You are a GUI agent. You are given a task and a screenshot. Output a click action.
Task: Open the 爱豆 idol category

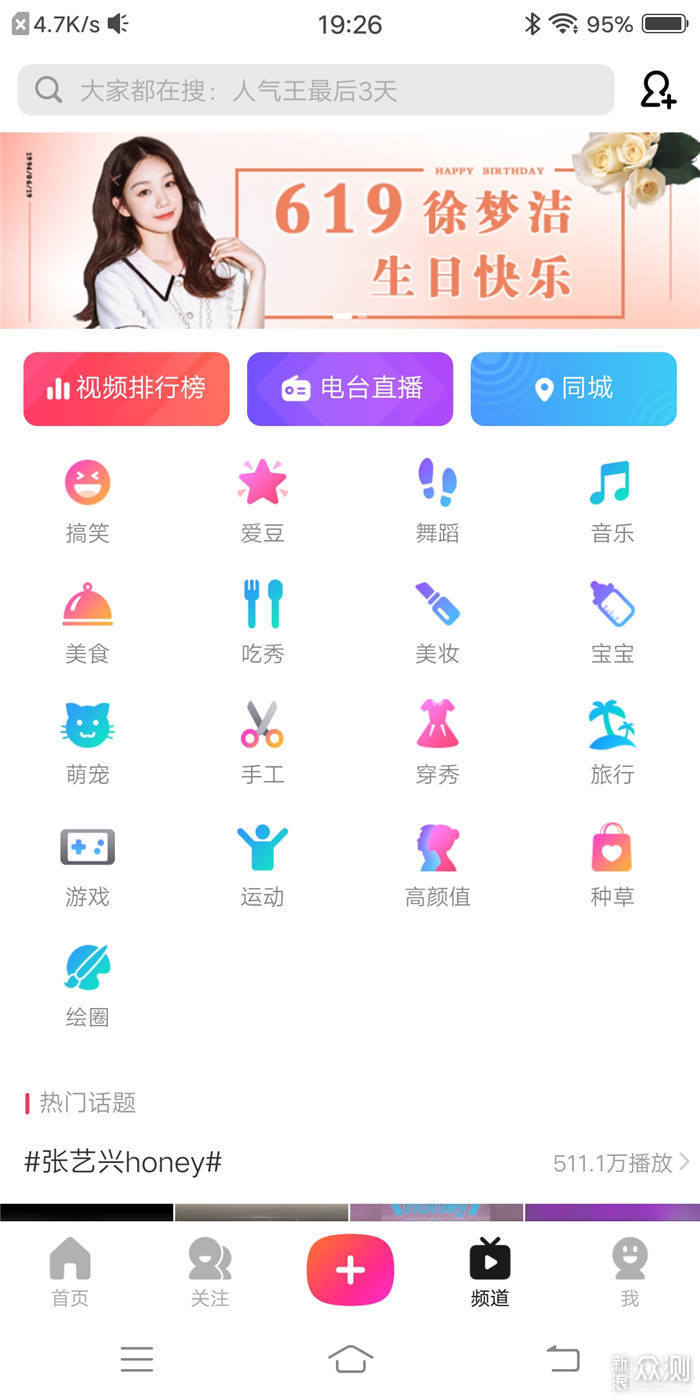(262, 500)
